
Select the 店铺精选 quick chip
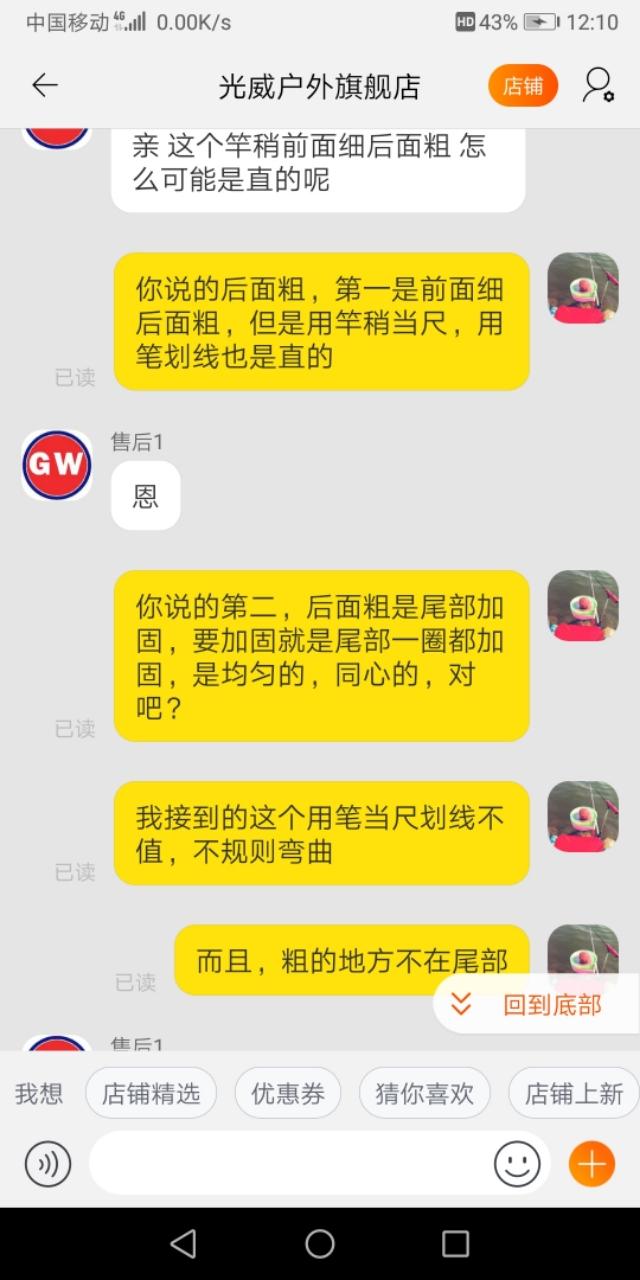[x=151, y=1093]
